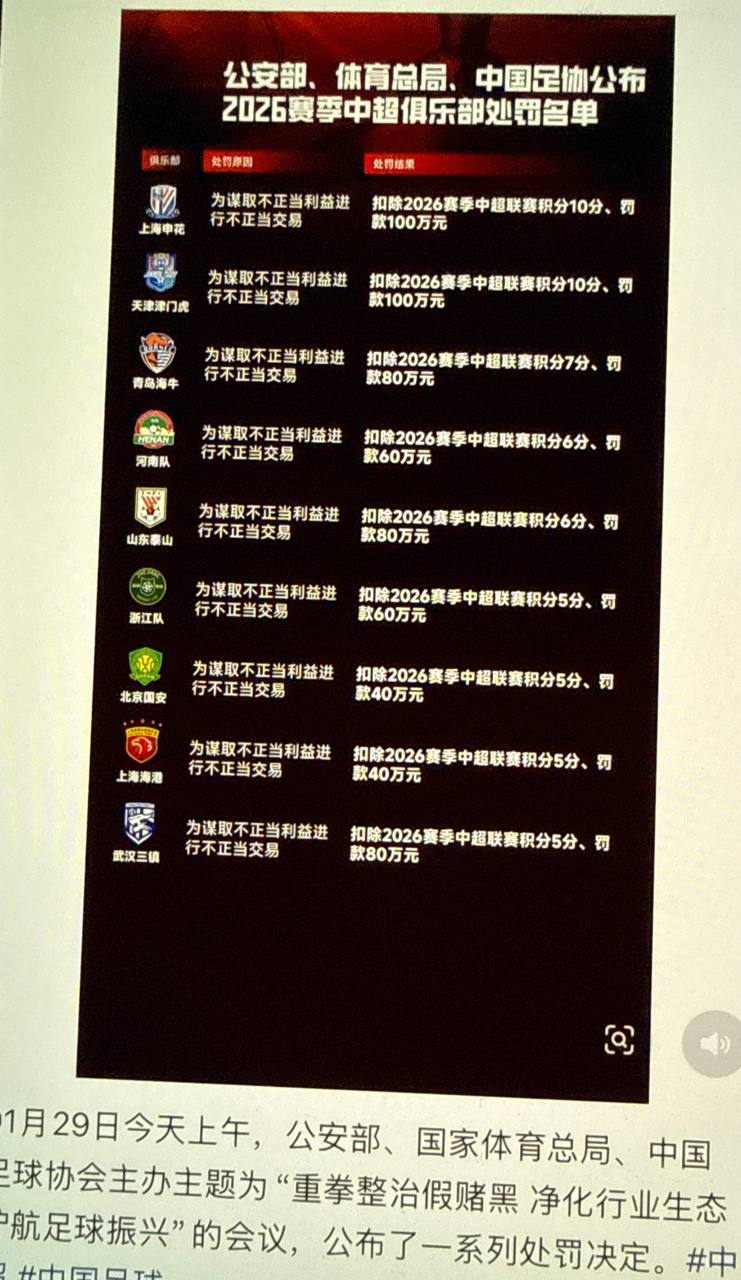Tap the image search scan icon
Image resolution: width=741 pixels, height=1280 pixels.
tap(619, 1040)
